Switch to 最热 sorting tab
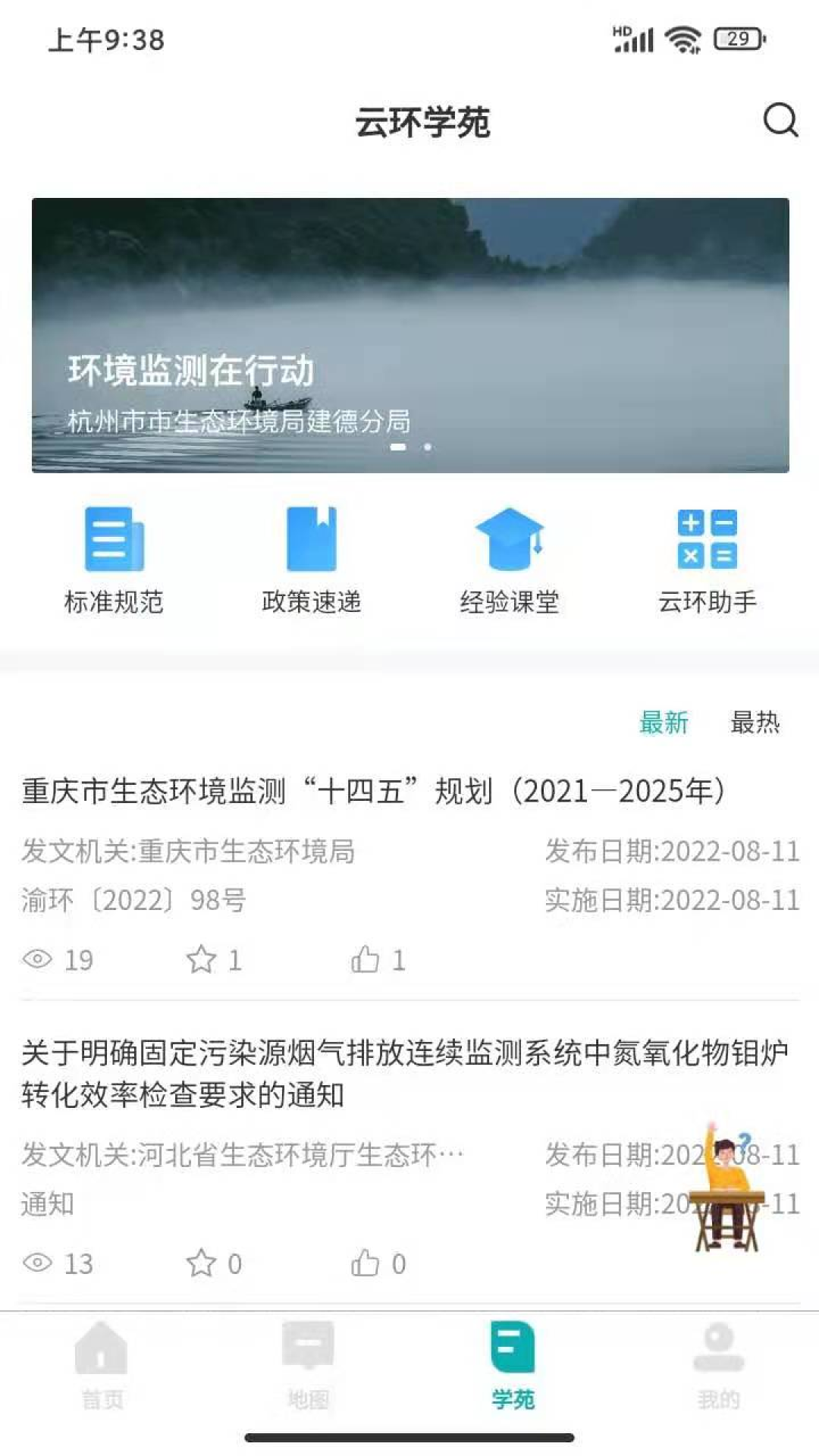Screen dimensions: 819x1456 [755, 722]
